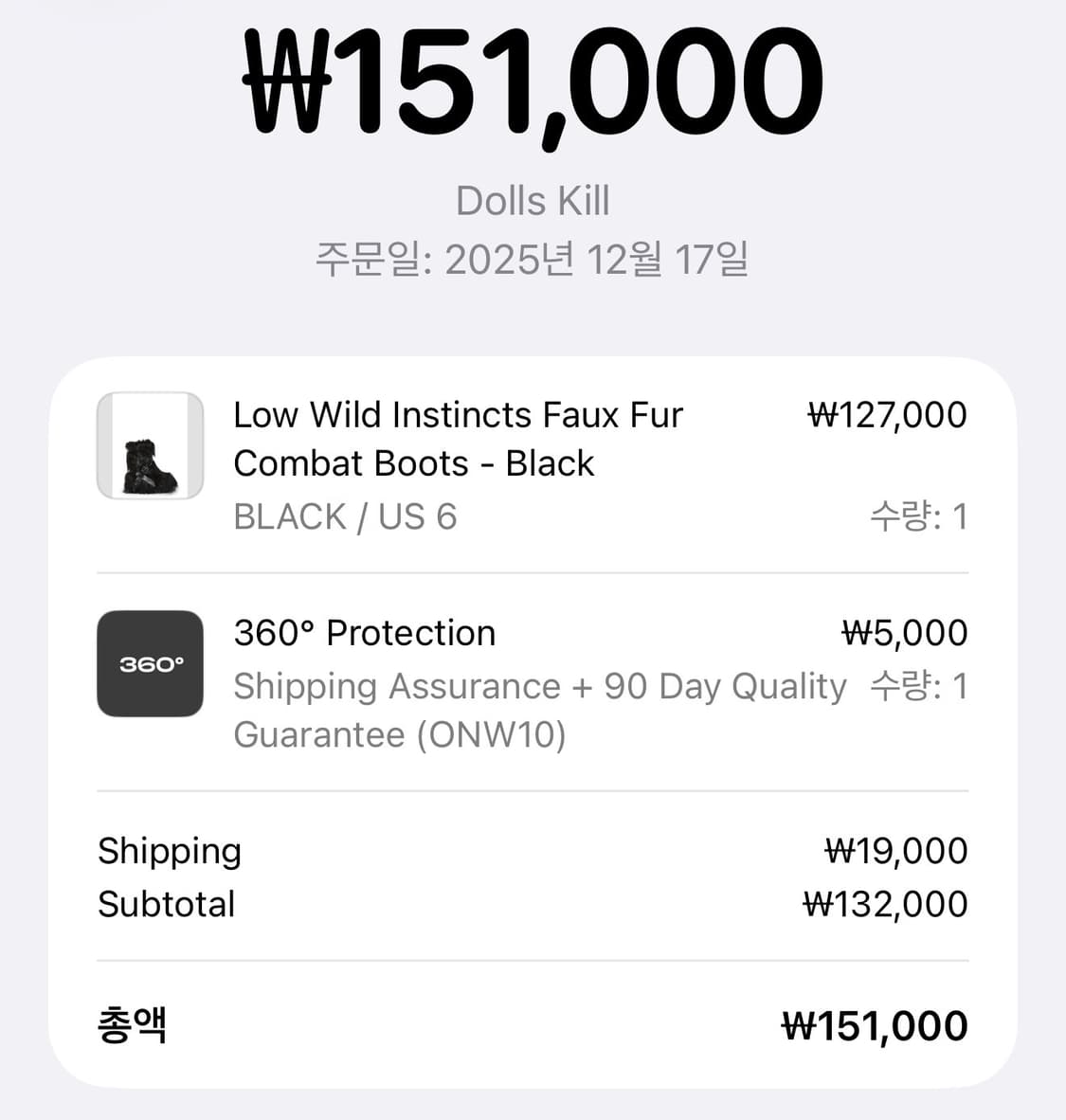The height and width of the screenshot is (1120, 1066).
Task: Click the 360° Protection icon
Action: tap(149, 664)
